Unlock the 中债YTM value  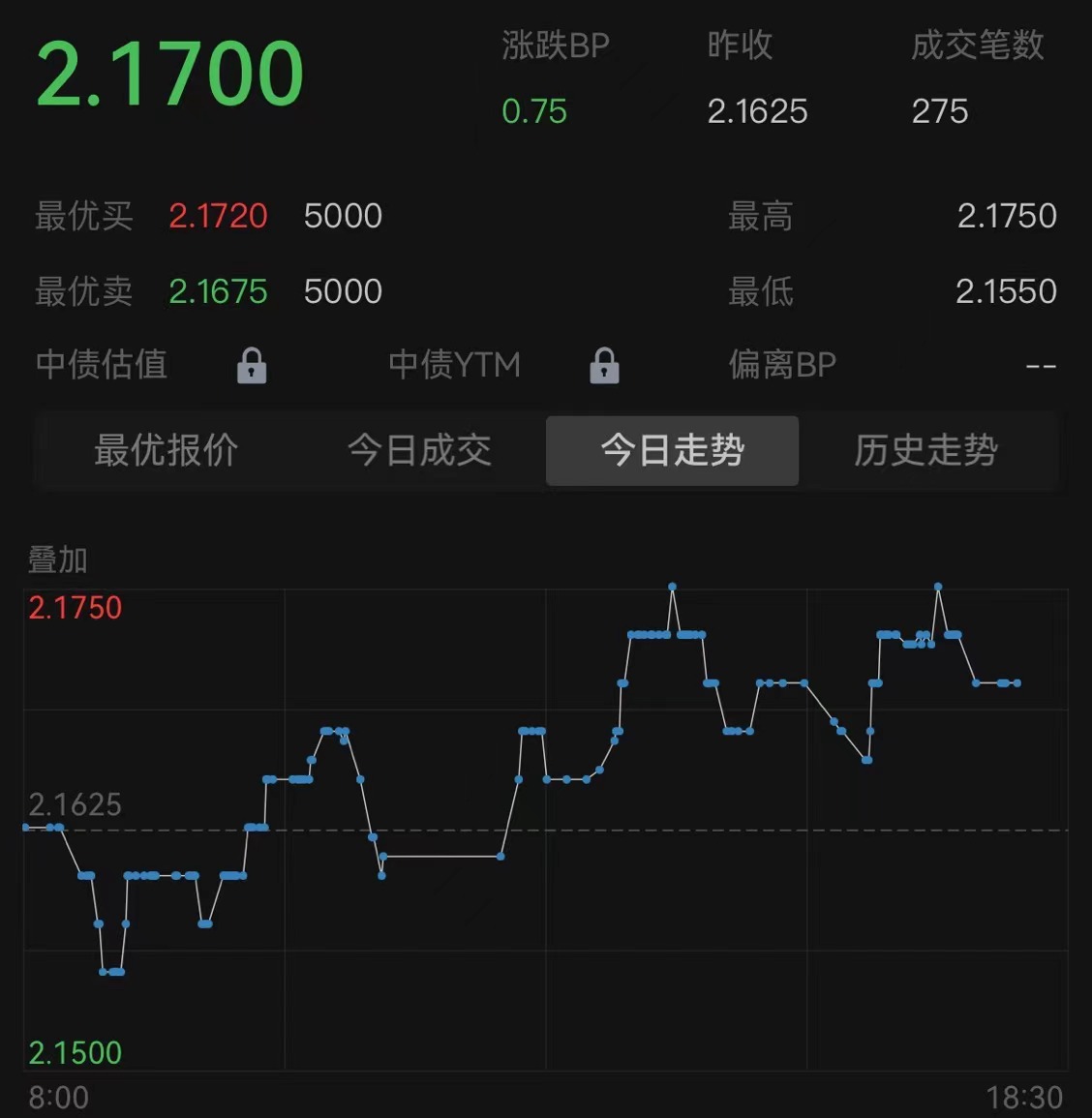click(x=604, y=366)
